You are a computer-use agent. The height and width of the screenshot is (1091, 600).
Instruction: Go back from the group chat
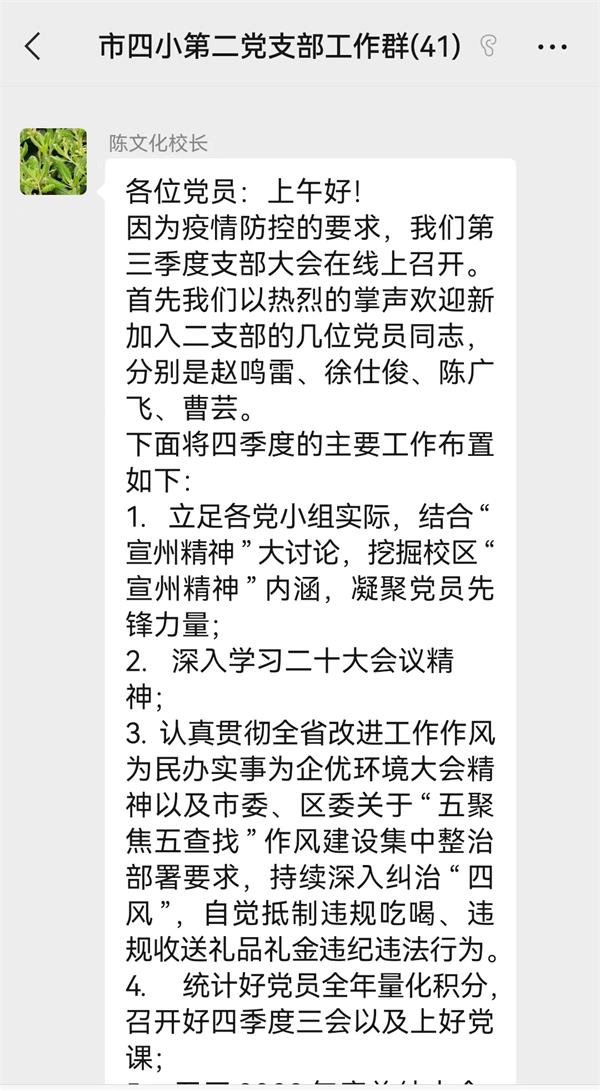(33, 47)
